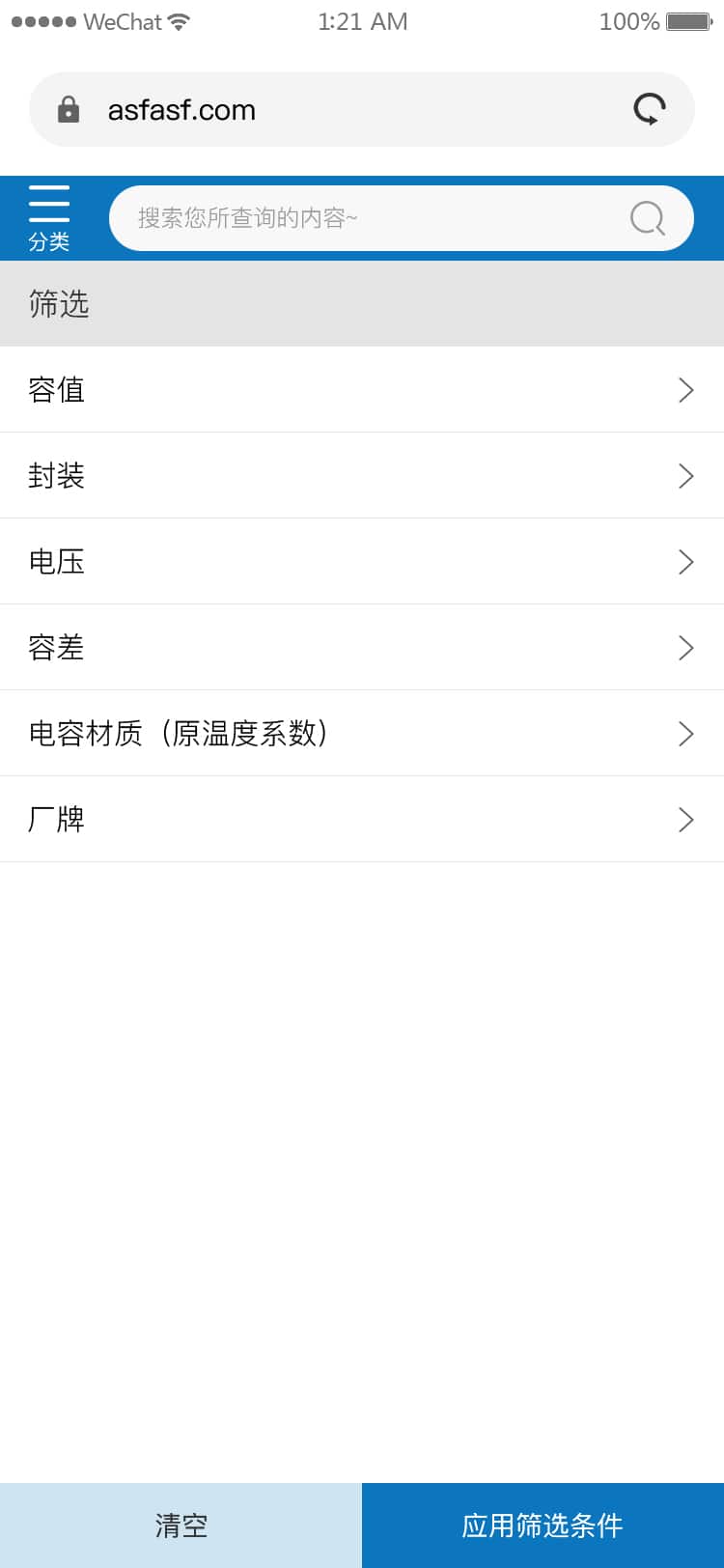Screen dimensions: 724x1568
Task: Open the 分类 category menu
Action: [48, 218]
